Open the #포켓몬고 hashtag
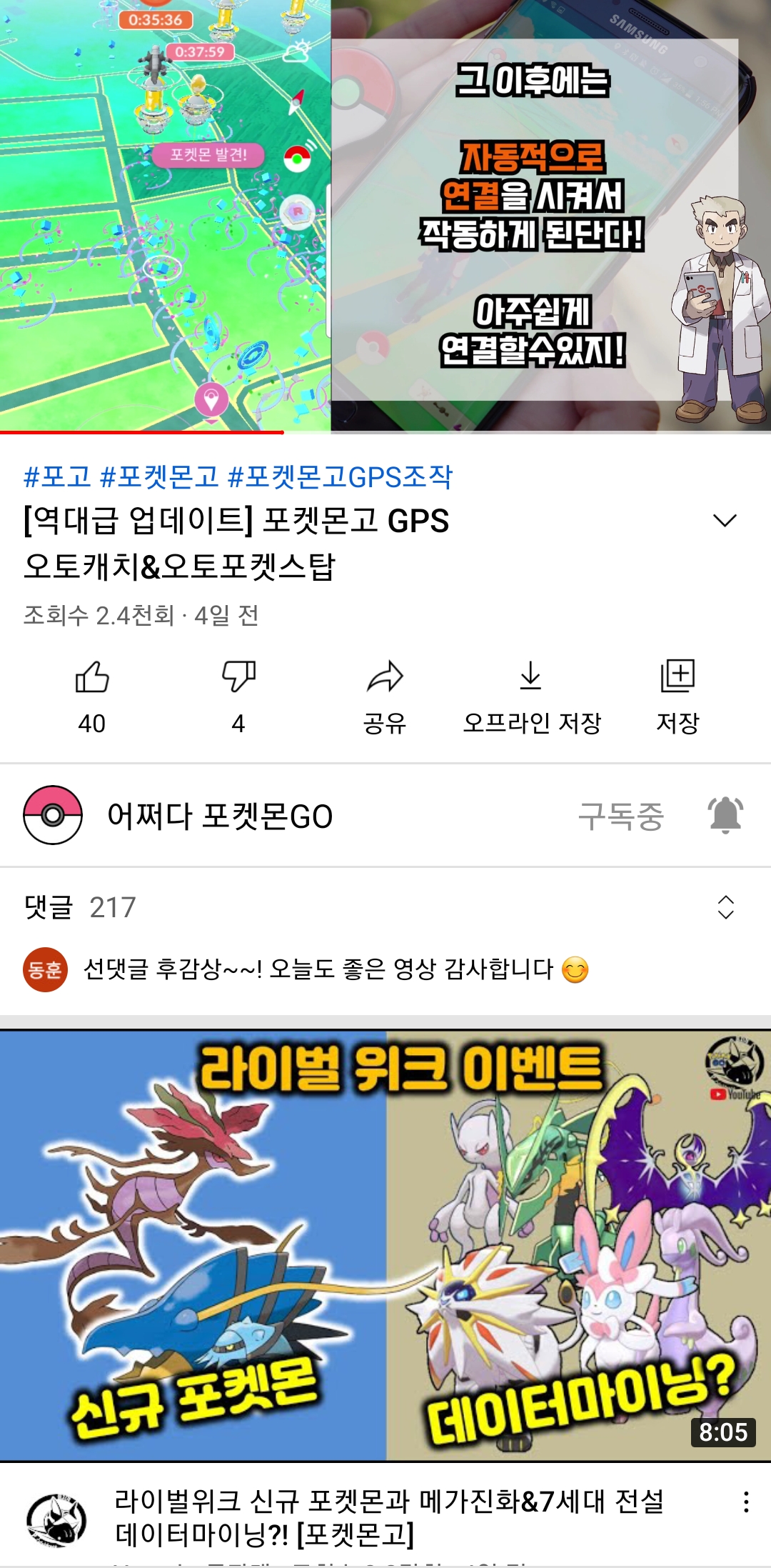771x1568 pixels. coord(159,476)
